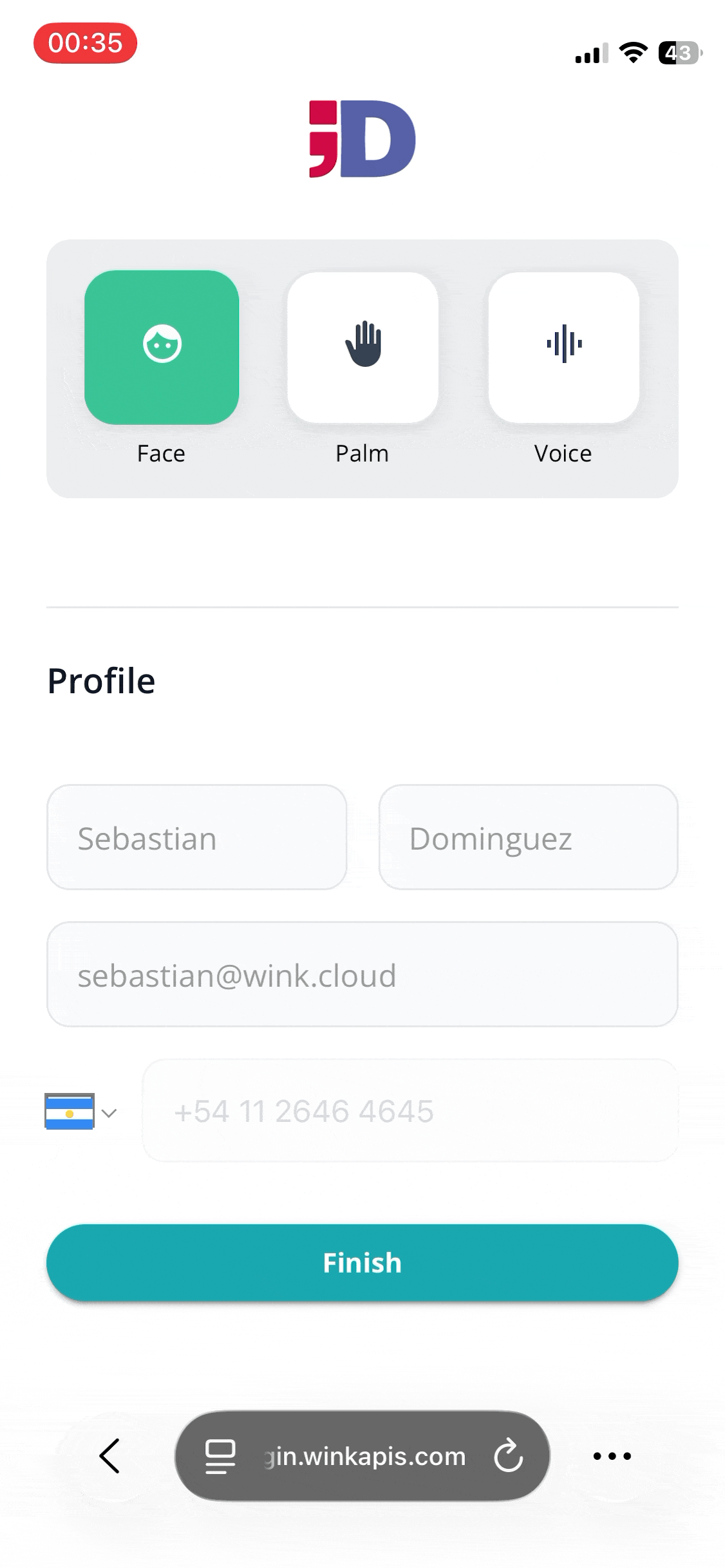725x1568 pixels.
Task: Tap the Finish button
Action: [x=362, y=1262]
